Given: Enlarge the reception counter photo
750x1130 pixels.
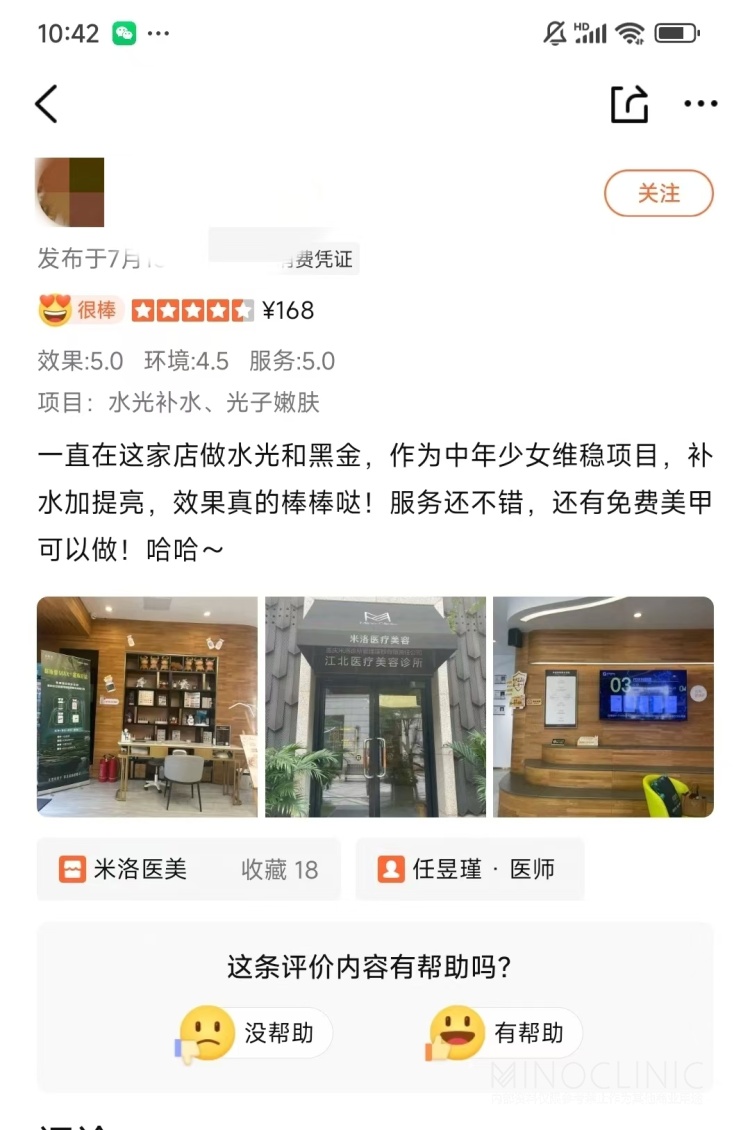Looking at the screenshot, I should [x=603, y=707].
